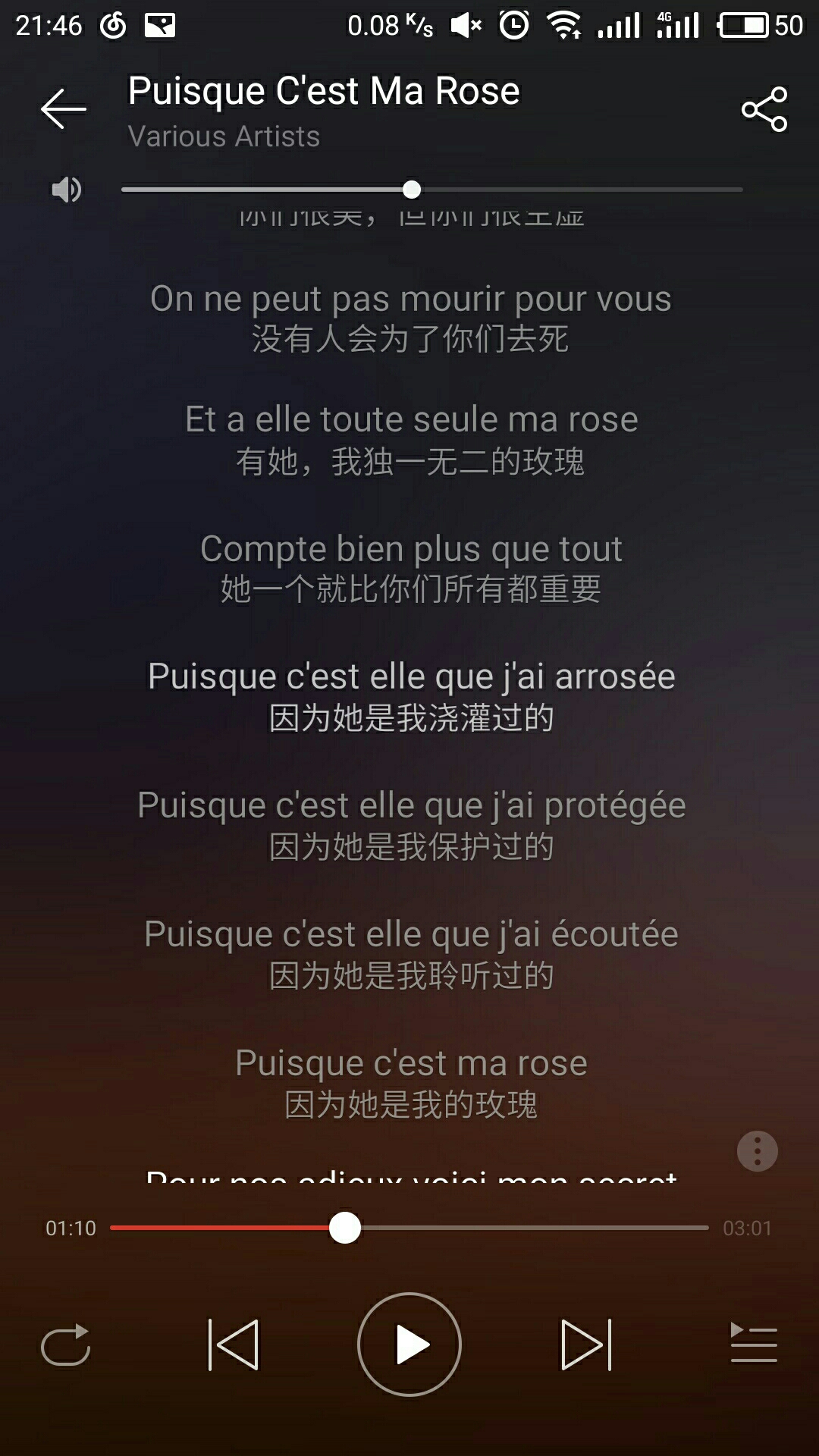
Task: Skip to the previous track
Action: point(234,1345)
